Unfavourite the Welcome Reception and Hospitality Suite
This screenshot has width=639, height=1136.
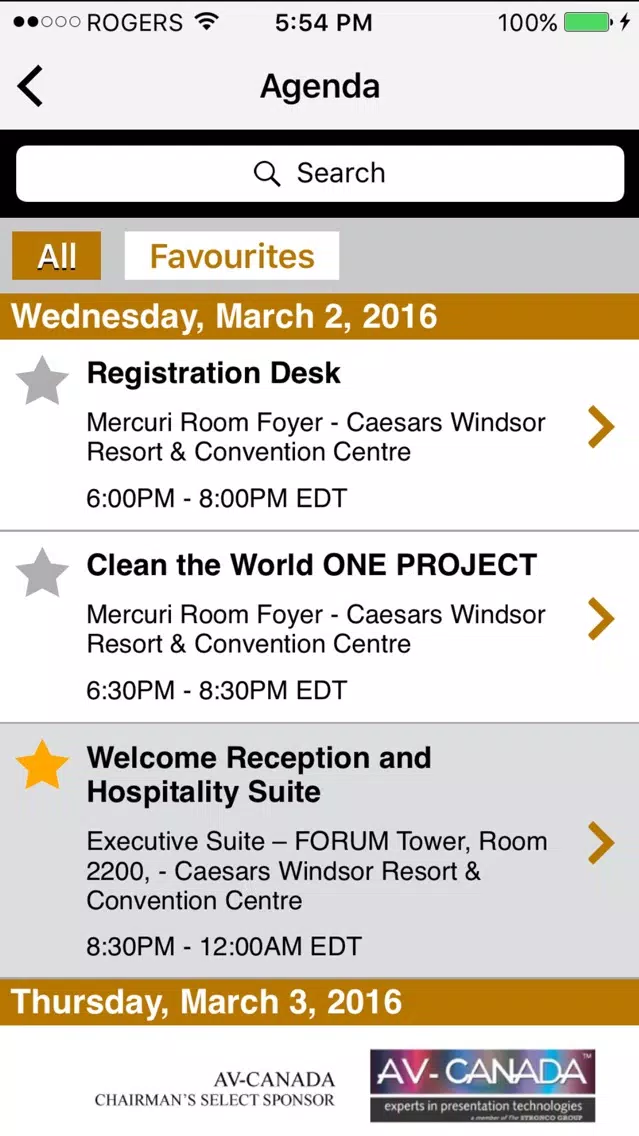click(x=42, y=764)
